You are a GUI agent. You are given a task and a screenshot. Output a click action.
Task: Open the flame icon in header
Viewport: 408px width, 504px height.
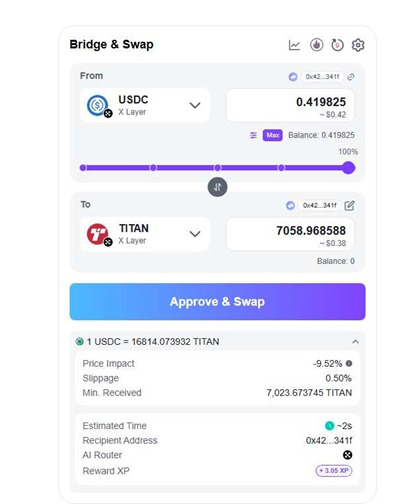(316, 45)
